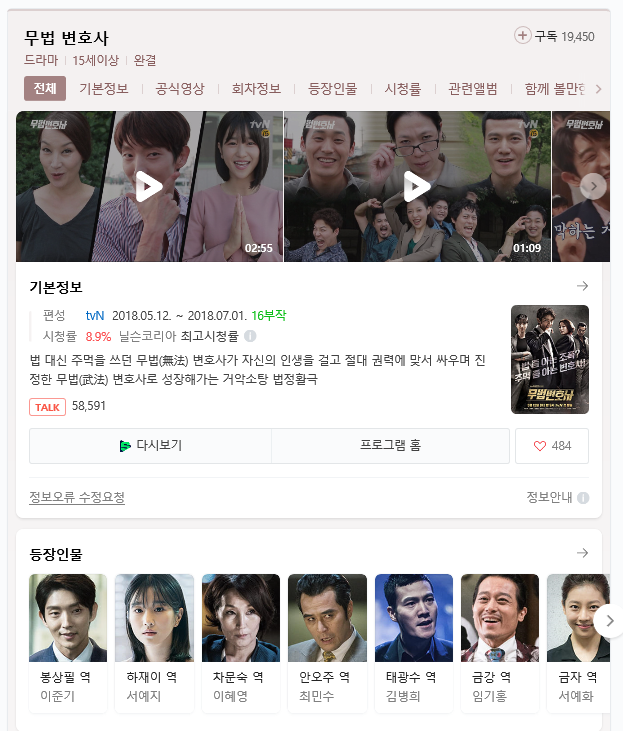
Task: Open the 관련앨범 tab
Action: [473, 89]
